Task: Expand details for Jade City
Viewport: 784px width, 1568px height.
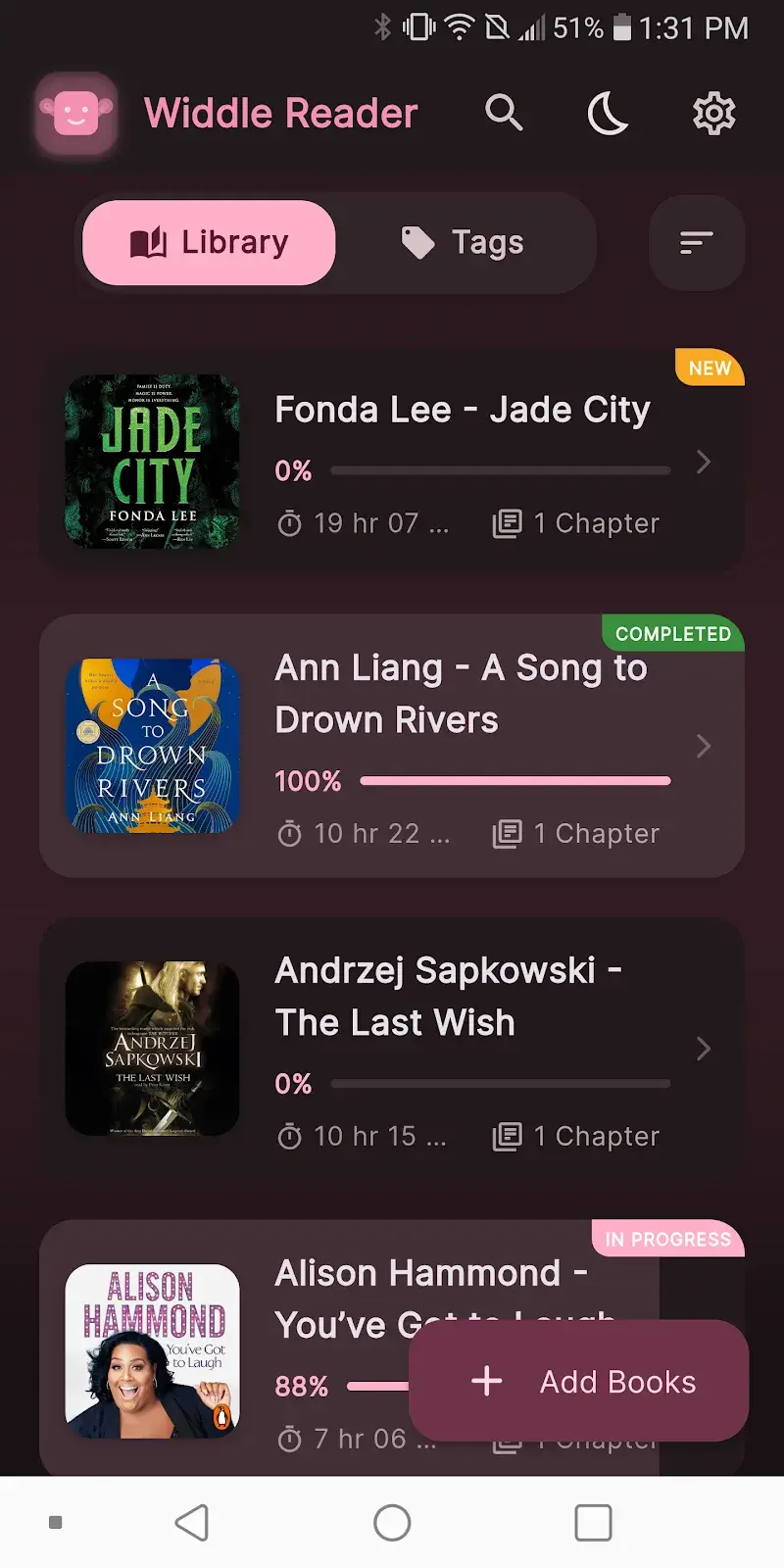Action: pos(704,462)
